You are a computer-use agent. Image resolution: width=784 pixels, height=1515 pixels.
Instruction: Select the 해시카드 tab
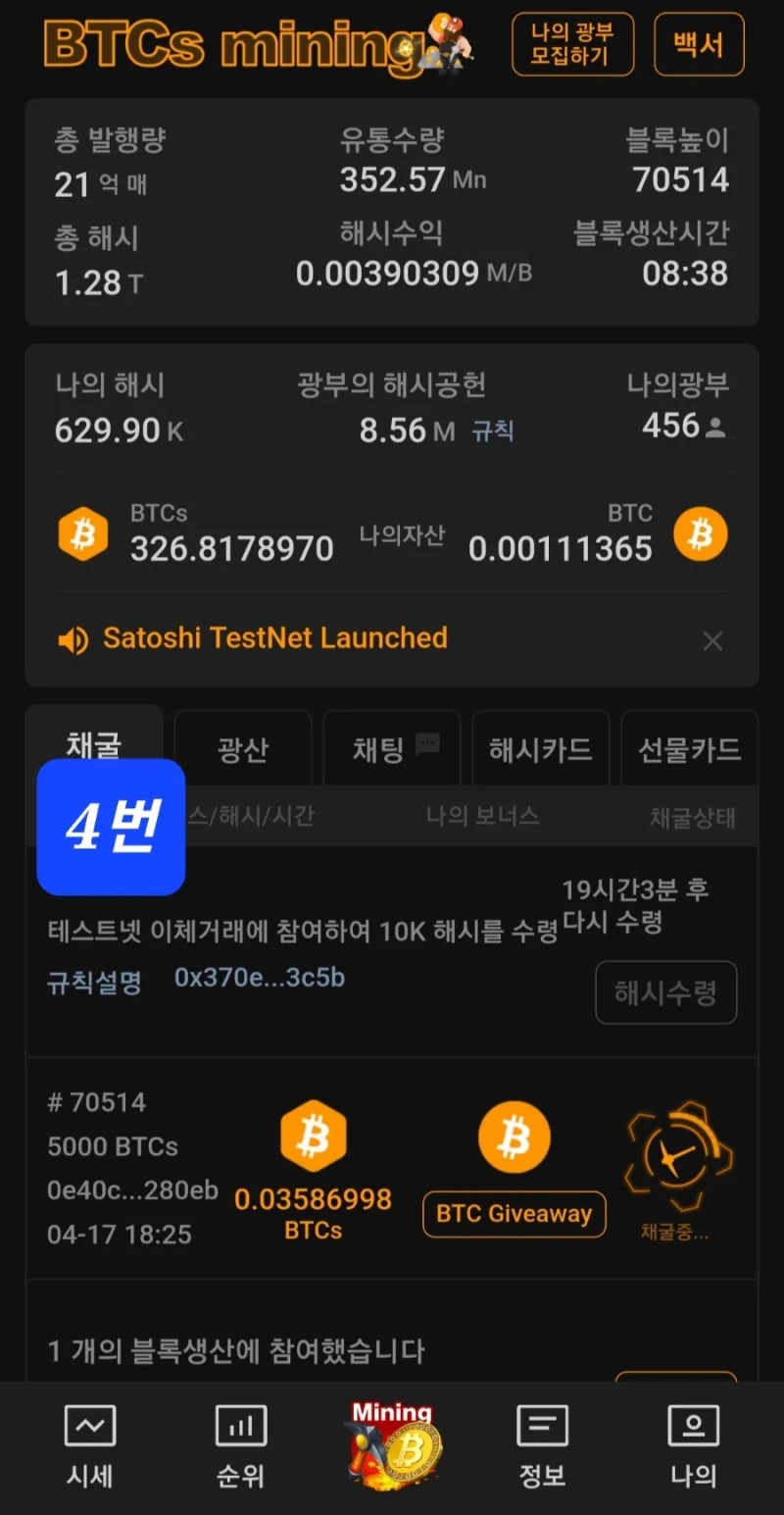pyautogui.click(x=540, y=748)
